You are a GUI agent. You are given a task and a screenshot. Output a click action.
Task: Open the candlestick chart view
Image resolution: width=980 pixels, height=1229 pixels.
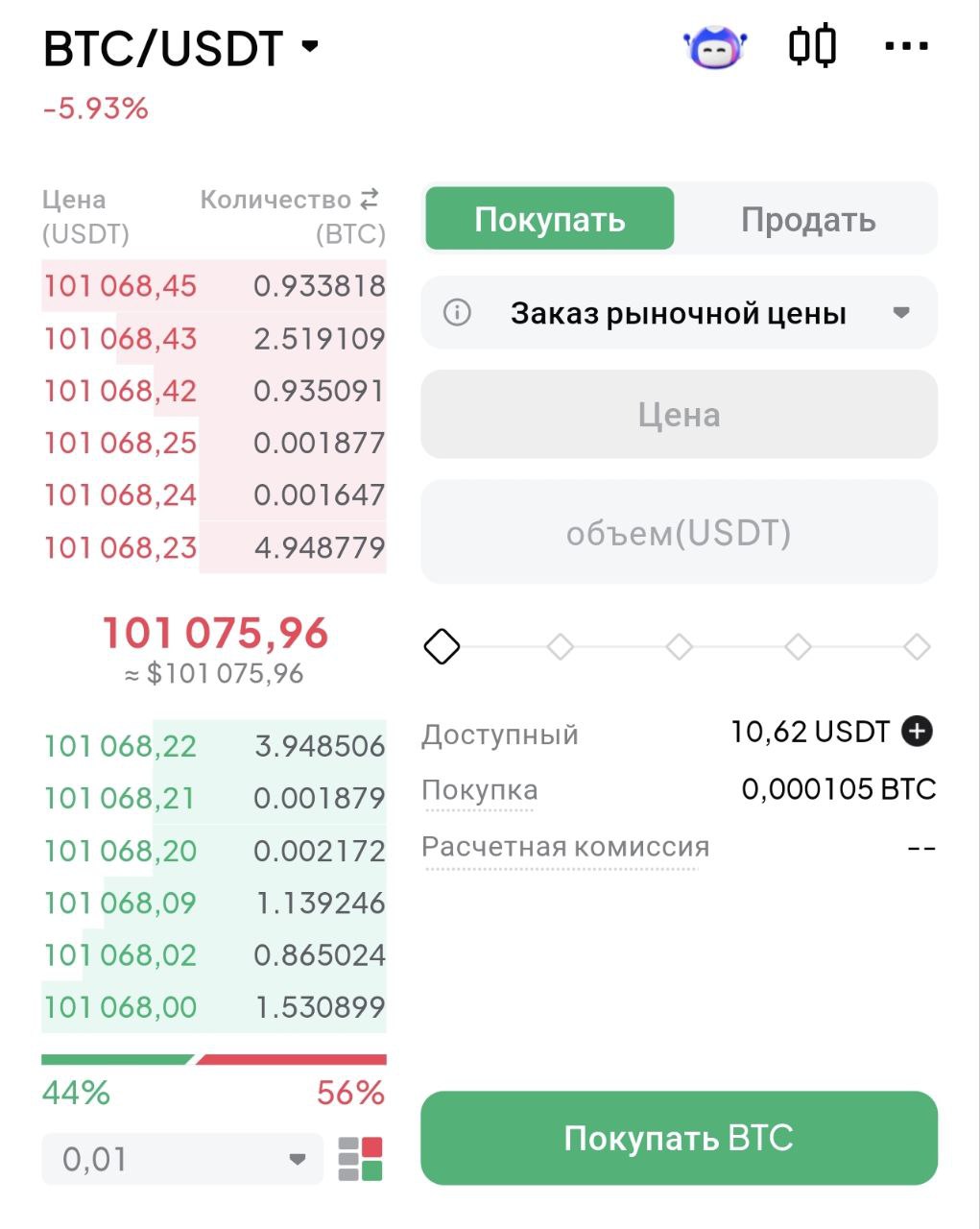point(812,44)
